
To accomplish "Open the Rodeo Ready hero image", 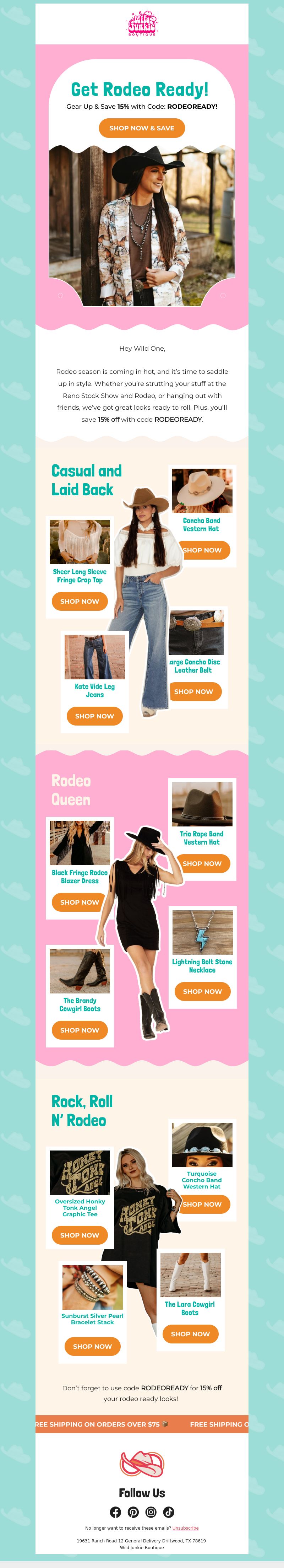I will coord(142,225).
